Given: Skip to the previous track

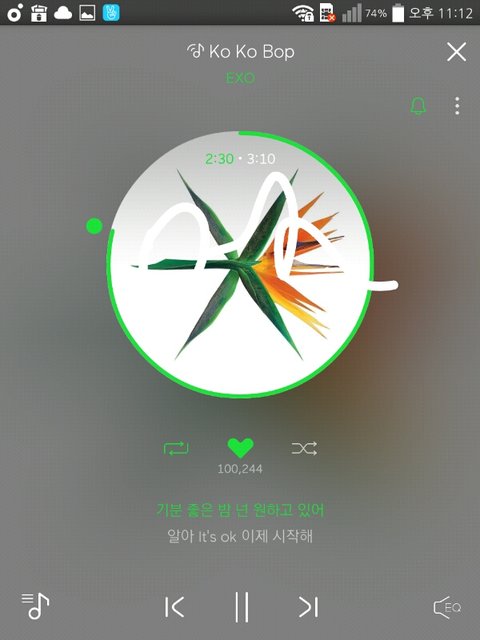Looking at the screenshot, I should coord(174,607).
